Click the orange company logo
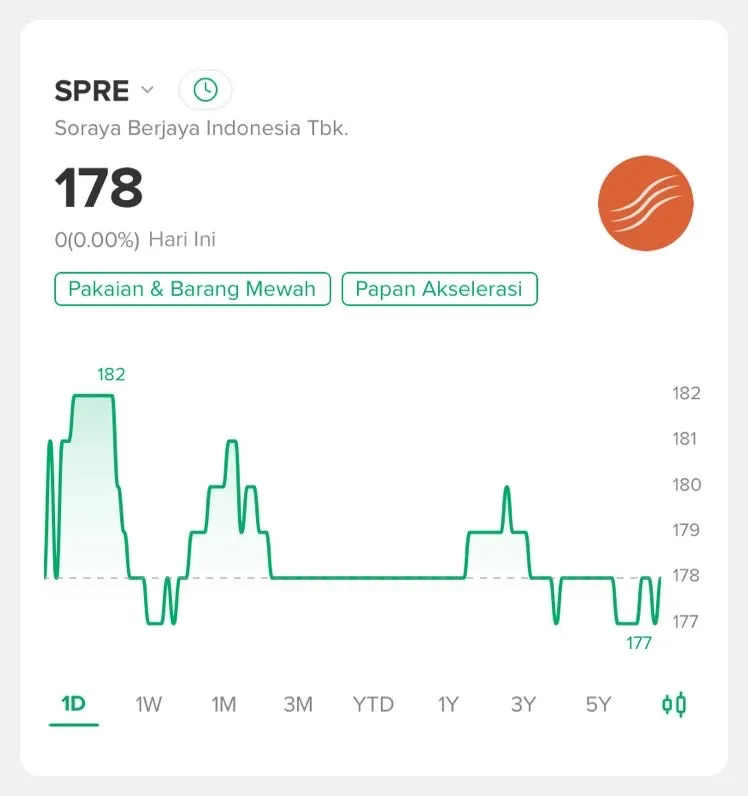Viewport: 748px width, 796px height. point(646,202)
